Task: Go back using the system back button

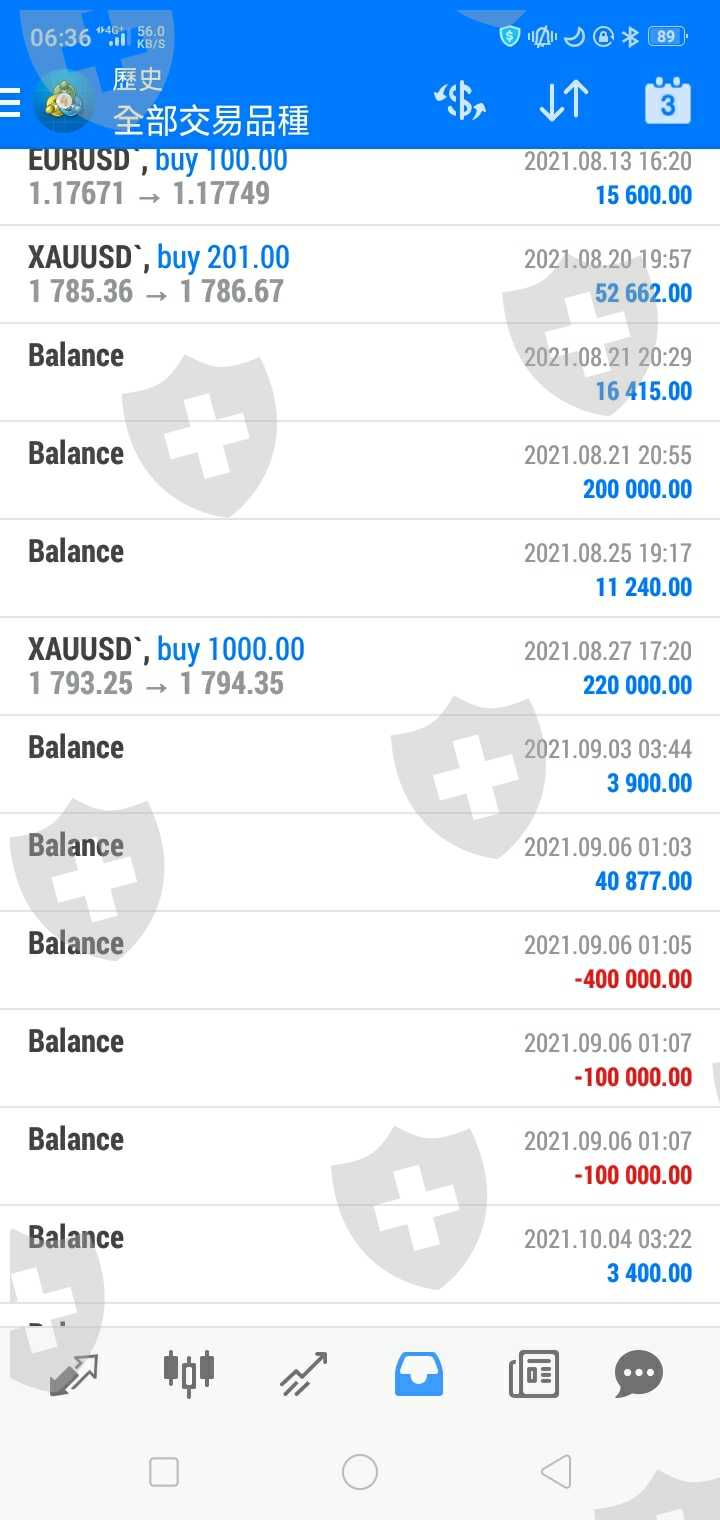Action: coord(556,1472)
